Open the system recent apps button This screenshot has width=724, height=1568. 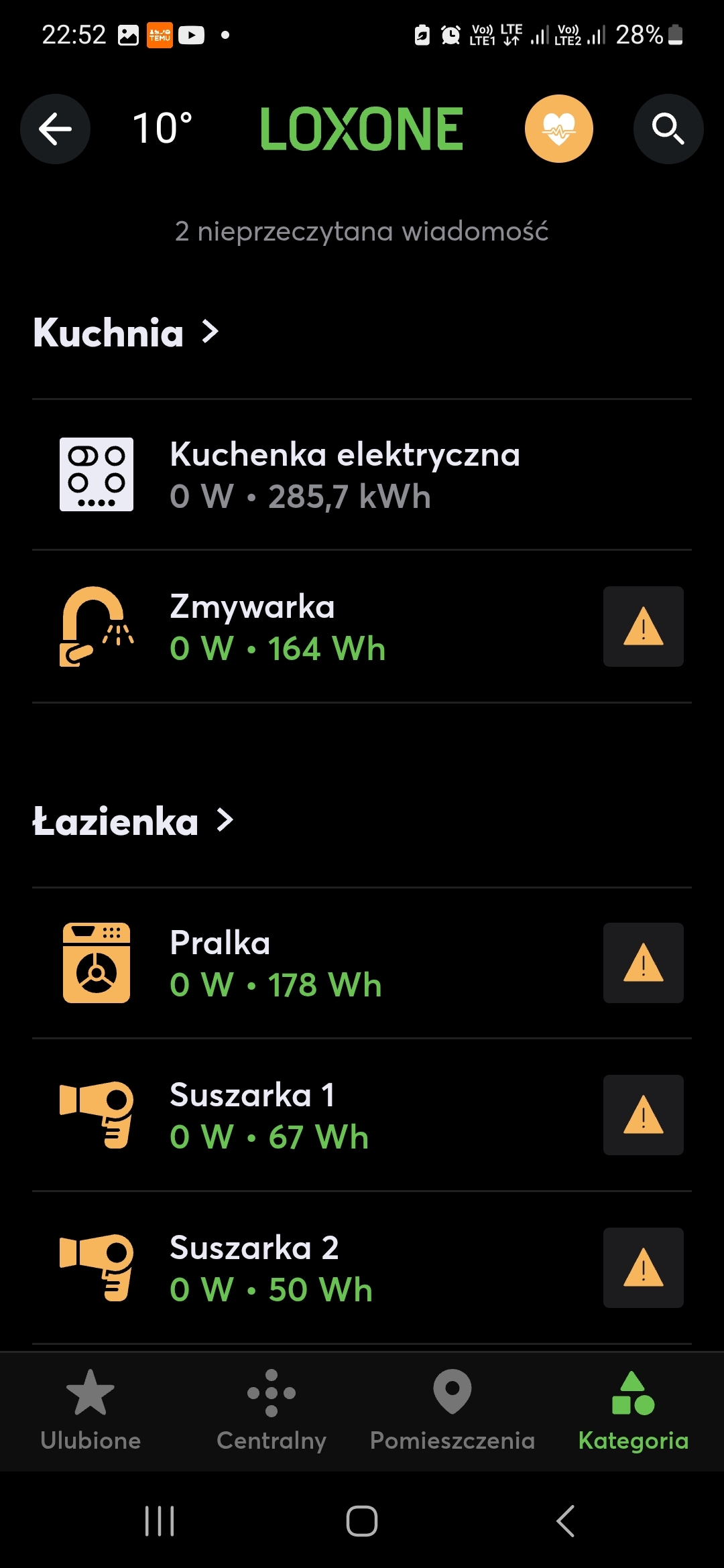tap(160, 1521)
